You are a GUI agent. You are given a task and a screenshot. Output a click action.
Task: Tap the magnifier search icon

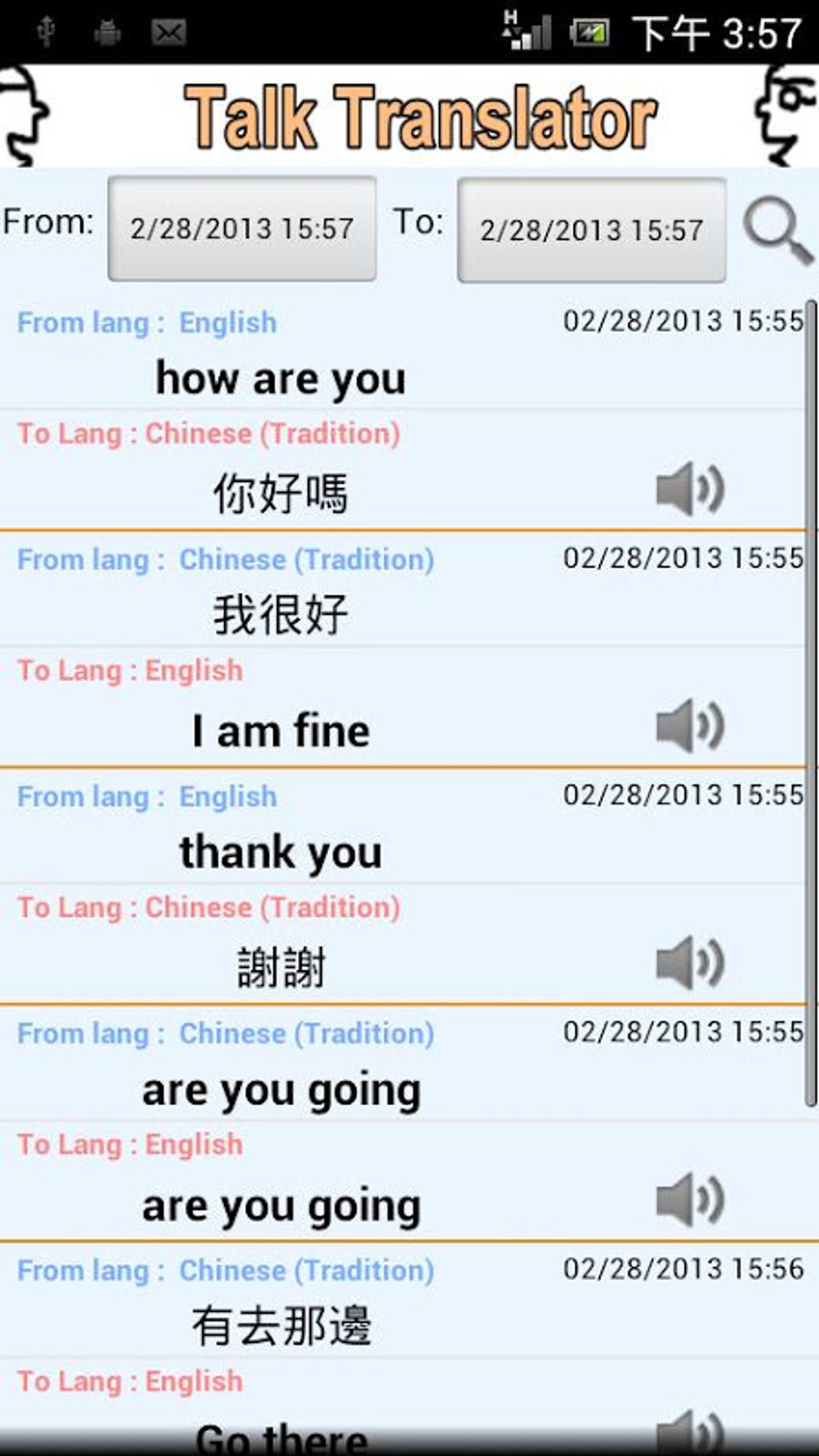click(776, 230)
